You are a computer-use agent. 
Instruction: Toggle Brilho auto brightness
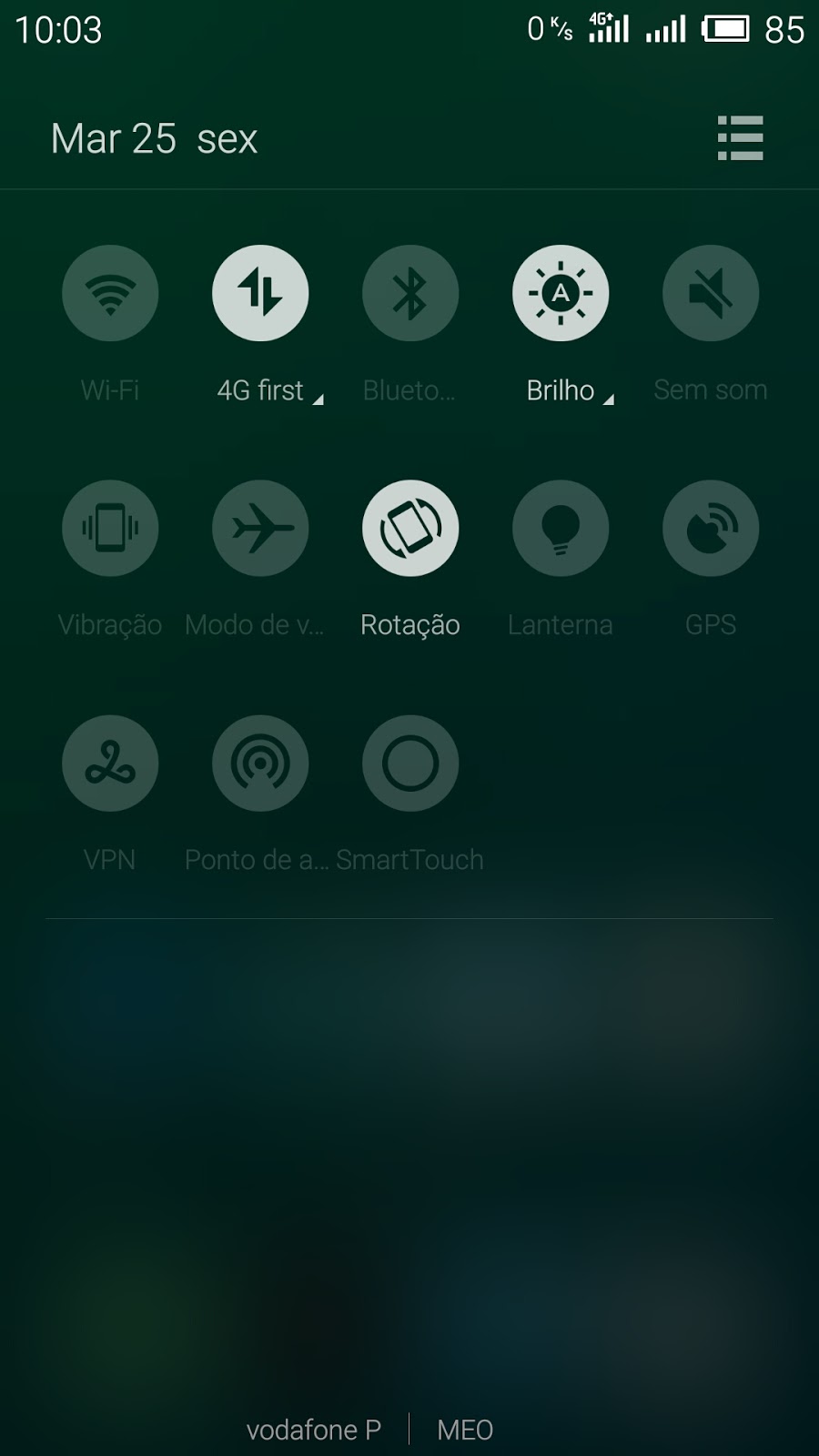[x=561, y=293]
